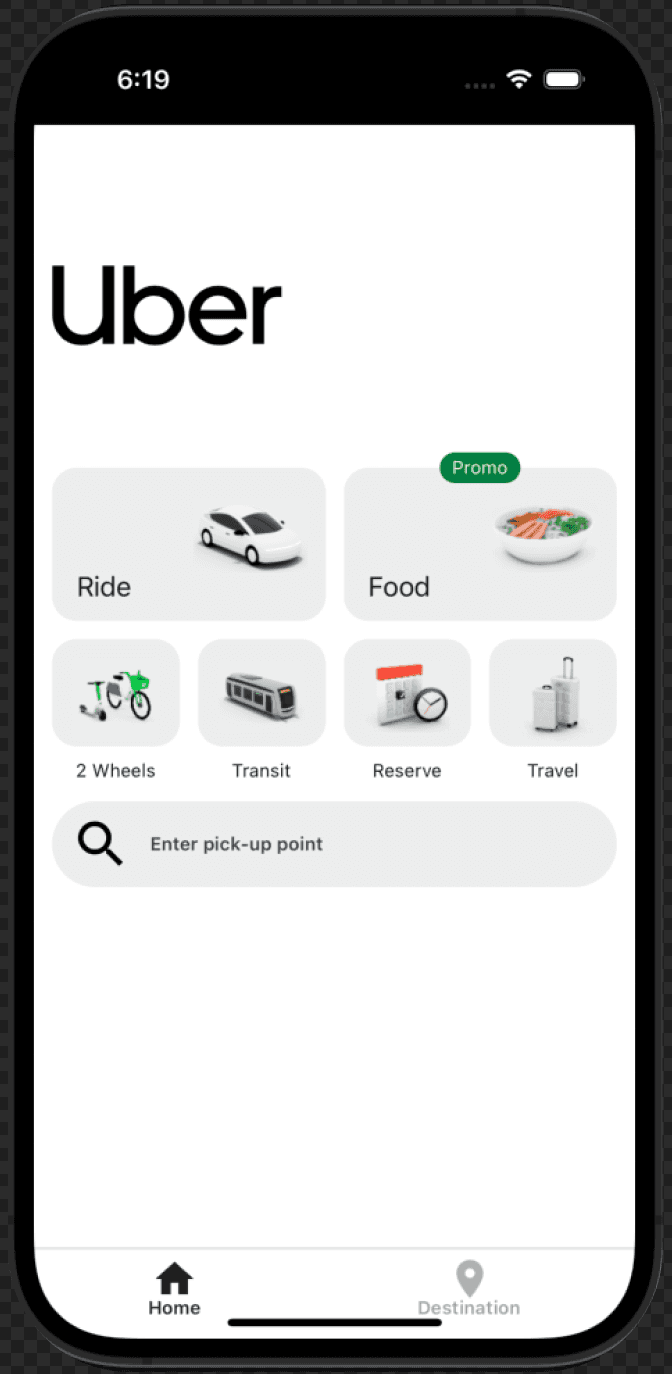
Task: Open the Food service card
Action: click(480, 546)
